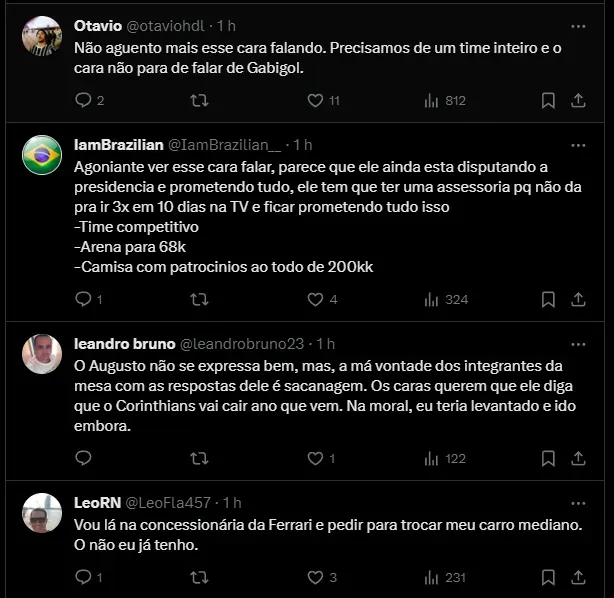Like Otavio's tweet about Gabigol

[x=316, y=100]
